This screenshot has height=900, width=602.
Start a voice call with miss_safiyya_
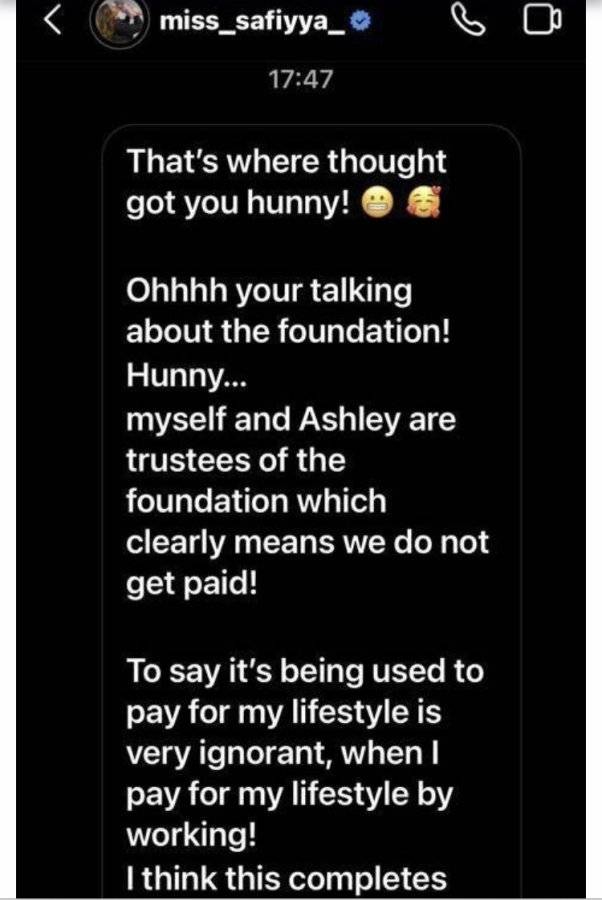[468, 21]
